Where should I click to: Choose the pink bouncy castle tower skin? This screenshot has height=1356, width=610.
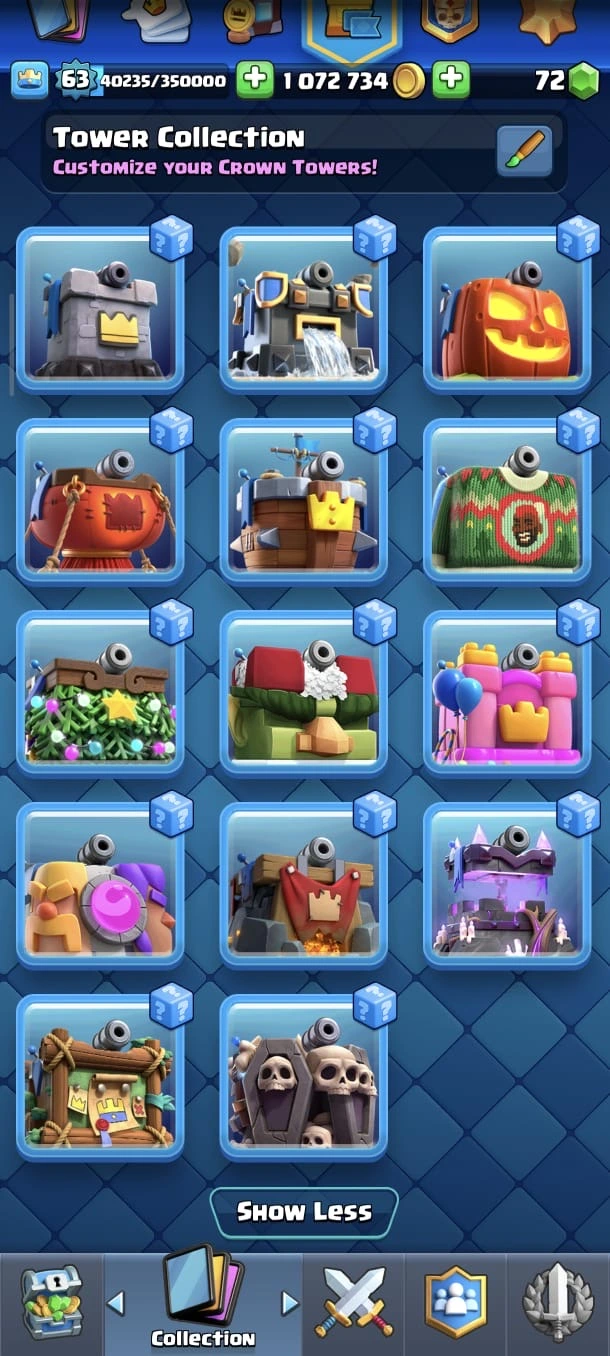pos(506,694)
